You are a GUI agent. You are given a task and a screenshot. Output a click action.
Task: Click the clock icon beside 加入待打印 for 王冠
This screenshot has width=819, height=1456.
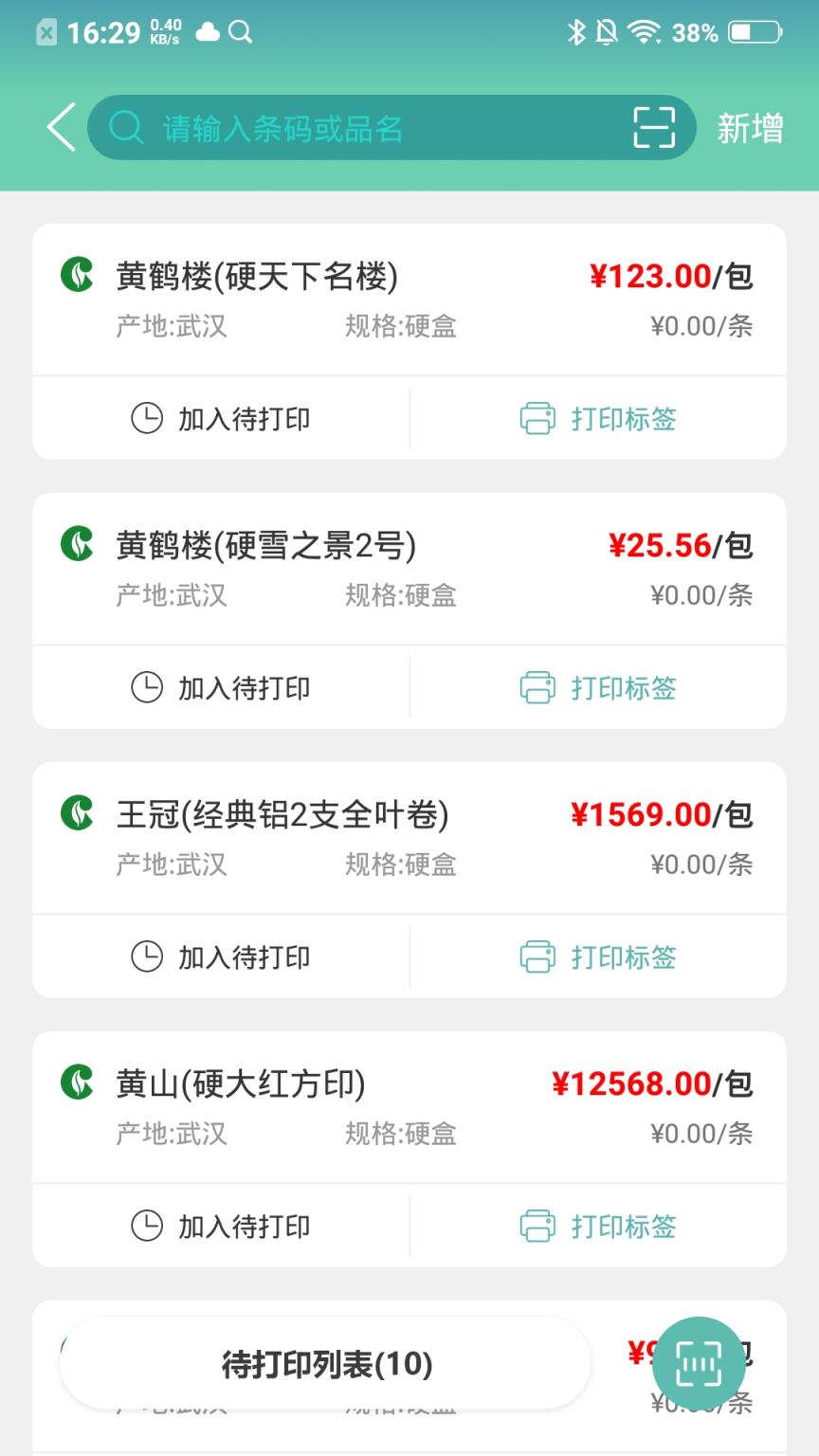(x=148, y=956)
